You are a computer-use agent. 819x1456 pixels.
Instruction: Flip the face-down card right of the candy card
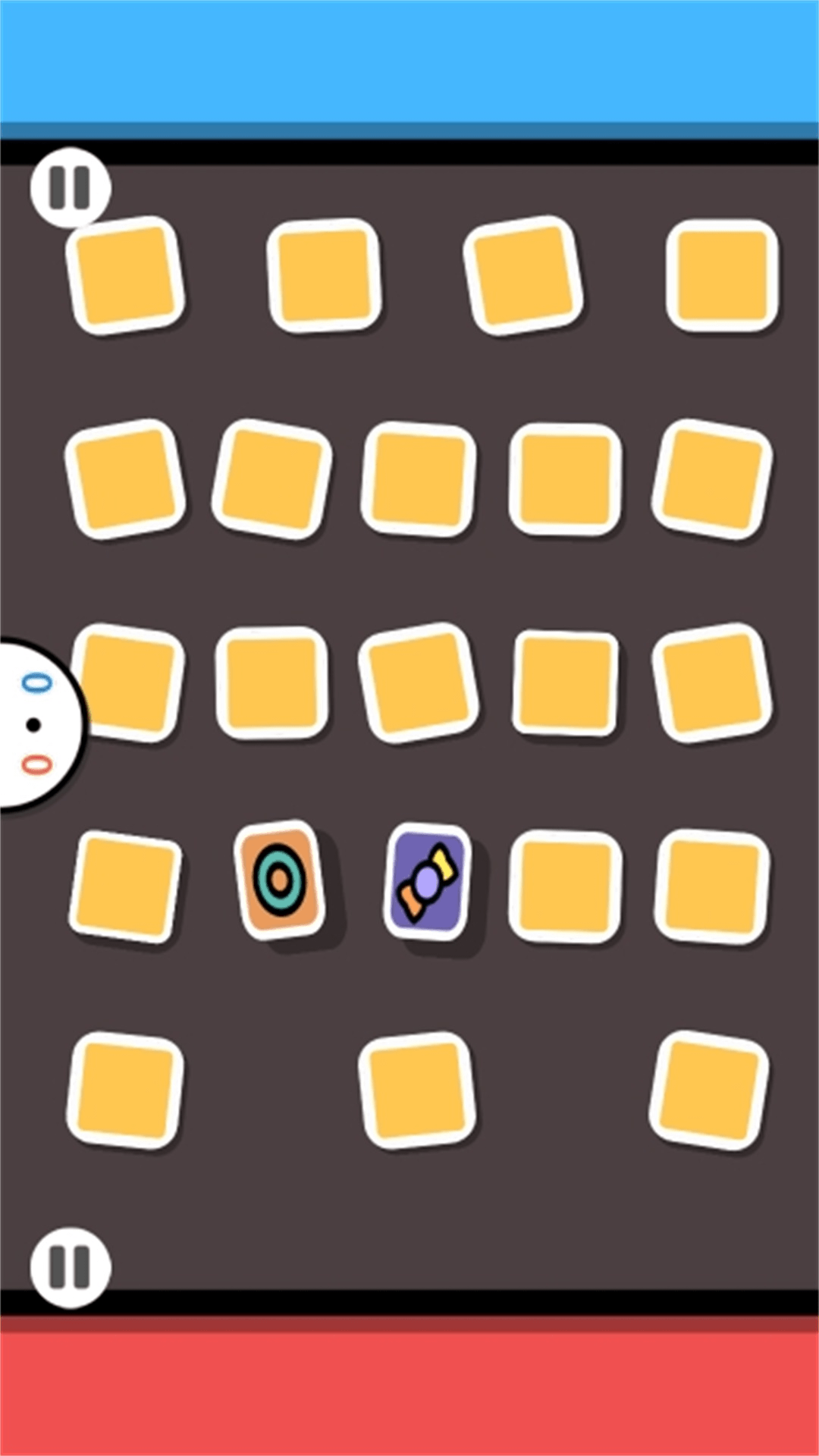[x=565, y=886]
